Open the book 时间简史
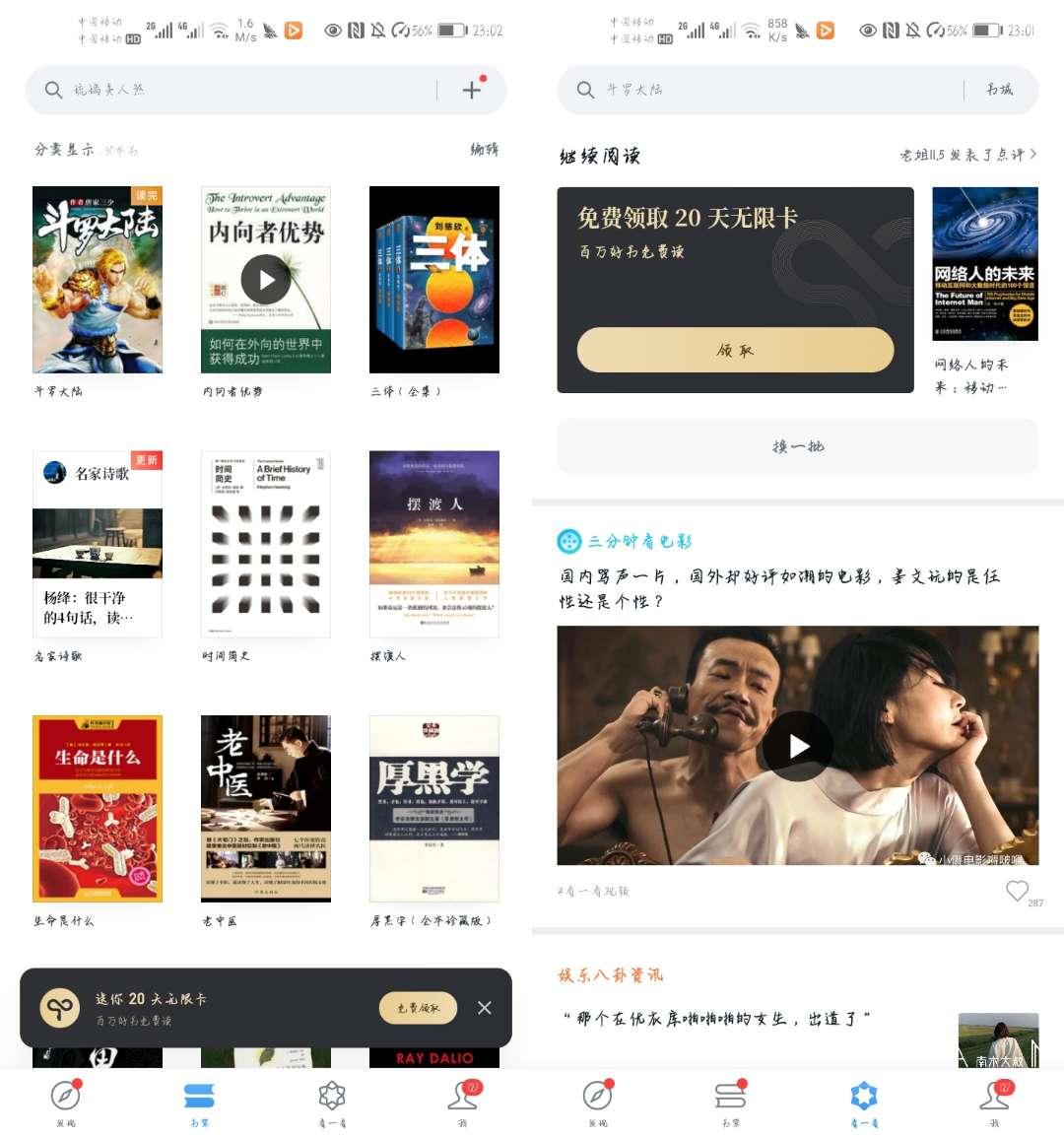 click(266, 544)
